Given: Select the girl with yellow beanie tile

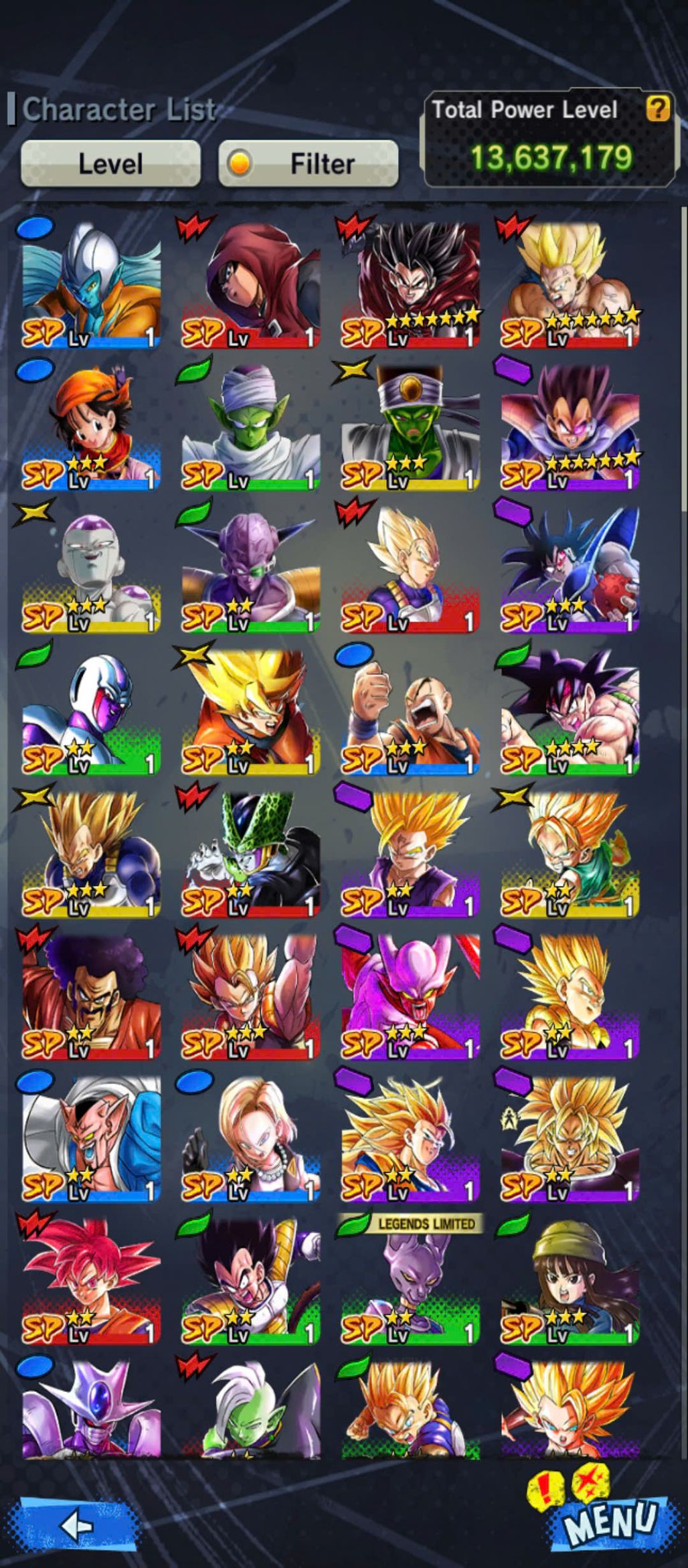Looking at the screenshot, I should pos(570,1282).
